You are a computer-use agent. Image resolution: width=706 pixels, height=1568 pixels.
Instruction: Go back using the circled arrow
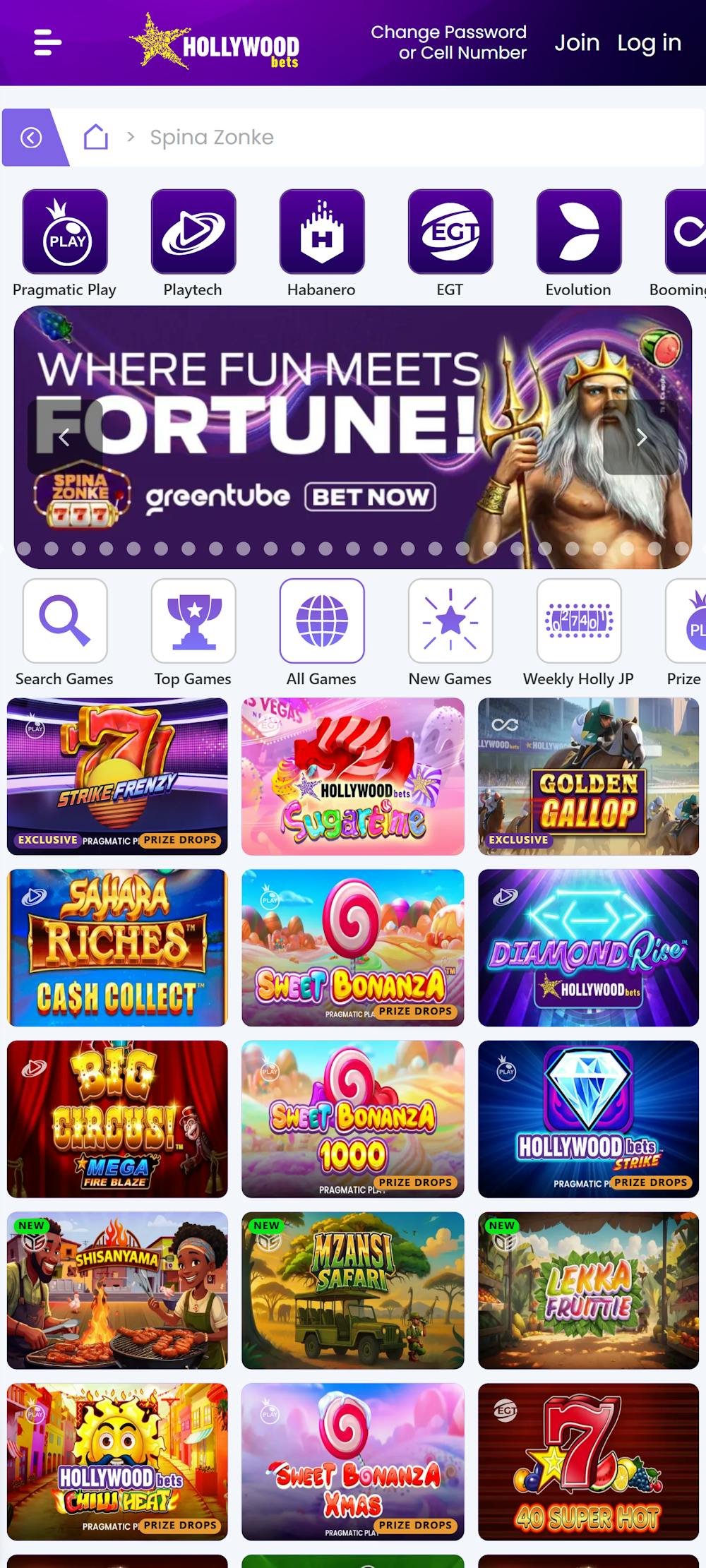[31, 138]
